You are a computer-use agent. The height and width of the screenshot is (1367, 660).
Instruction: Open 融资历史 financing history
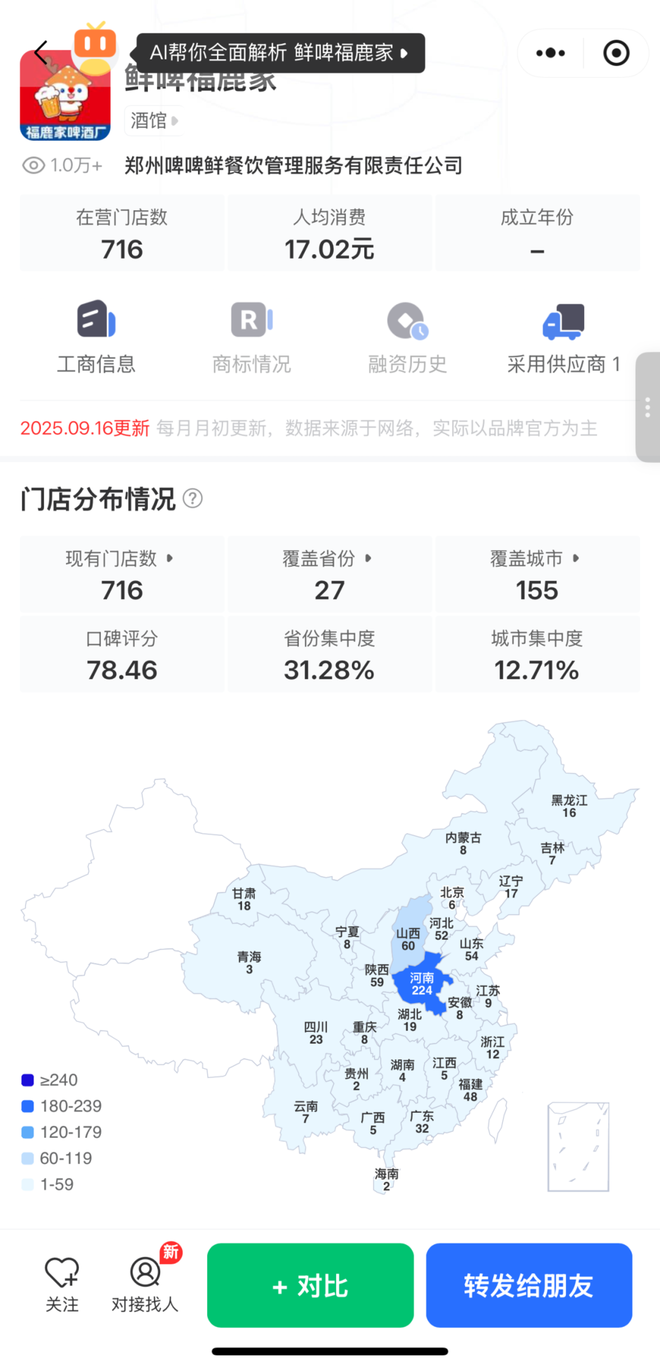(x=408, y=338)
